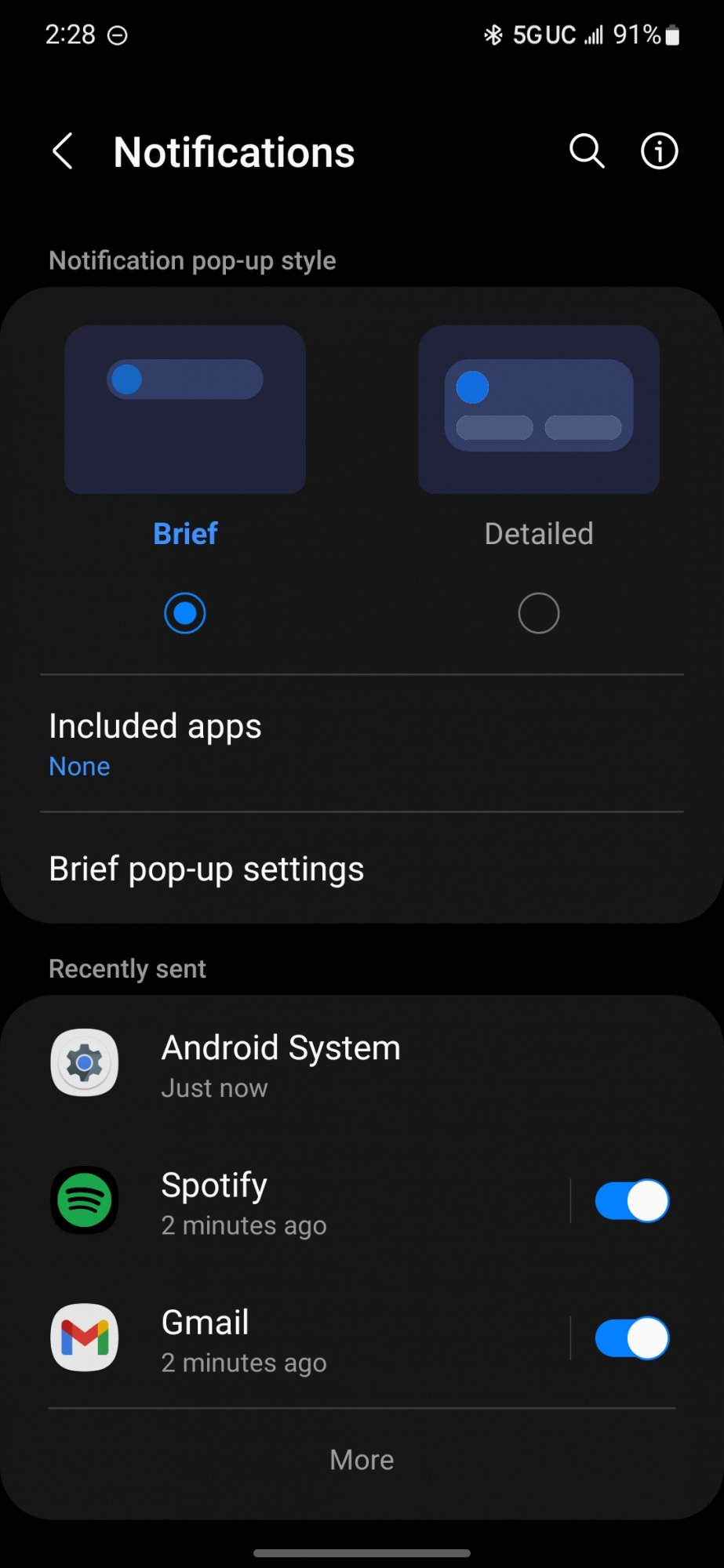Screen dimensions: 724x1568
Task: Tap the battery indicator in the status bar
Action: [x=671, y=34]
